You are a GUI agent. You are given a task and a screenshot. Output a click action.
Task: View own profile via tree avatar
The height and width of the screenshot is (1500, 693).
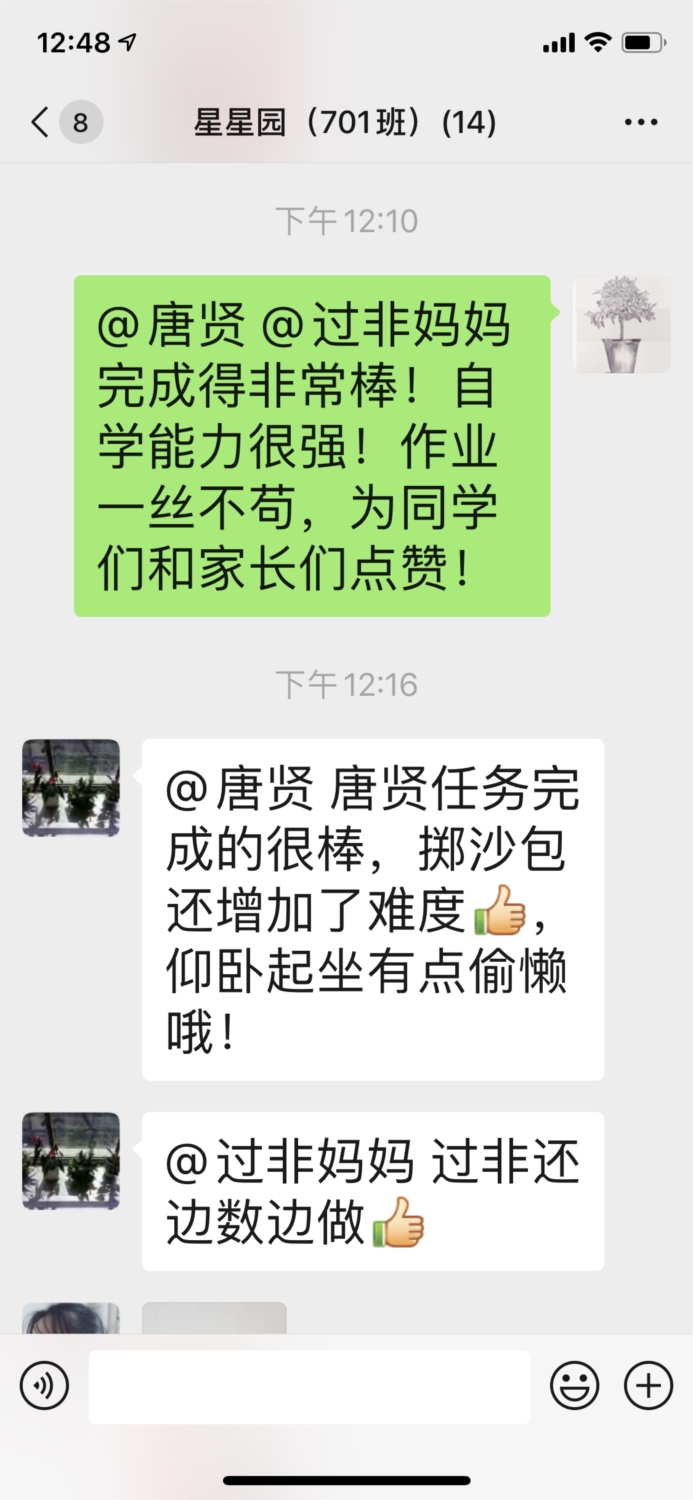coord(620,325)
